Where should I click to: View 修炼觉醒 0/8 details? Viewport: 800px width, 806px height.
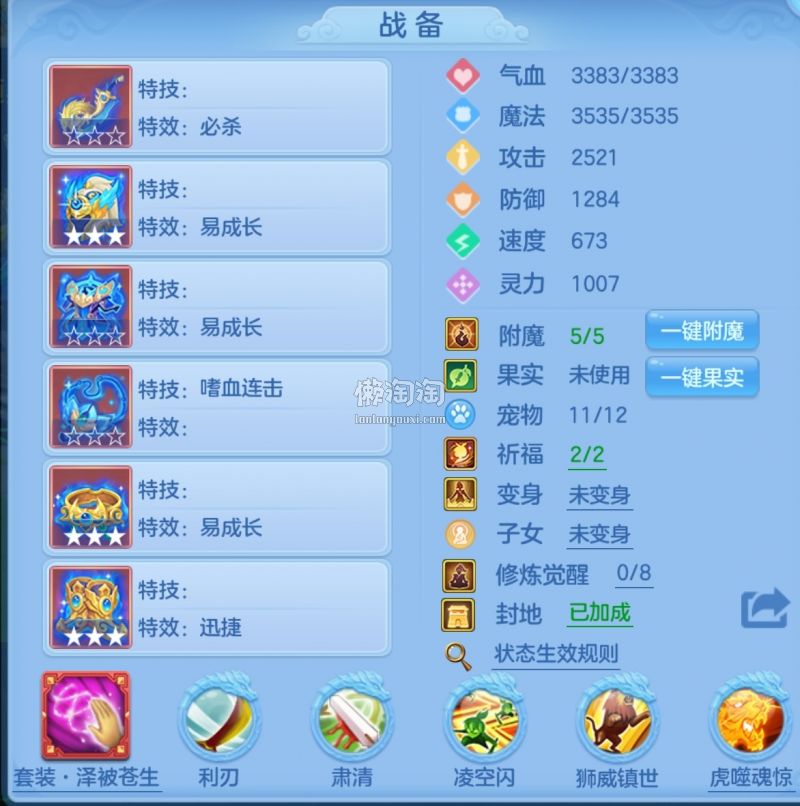pyautogui.click(x=633, y=574)
